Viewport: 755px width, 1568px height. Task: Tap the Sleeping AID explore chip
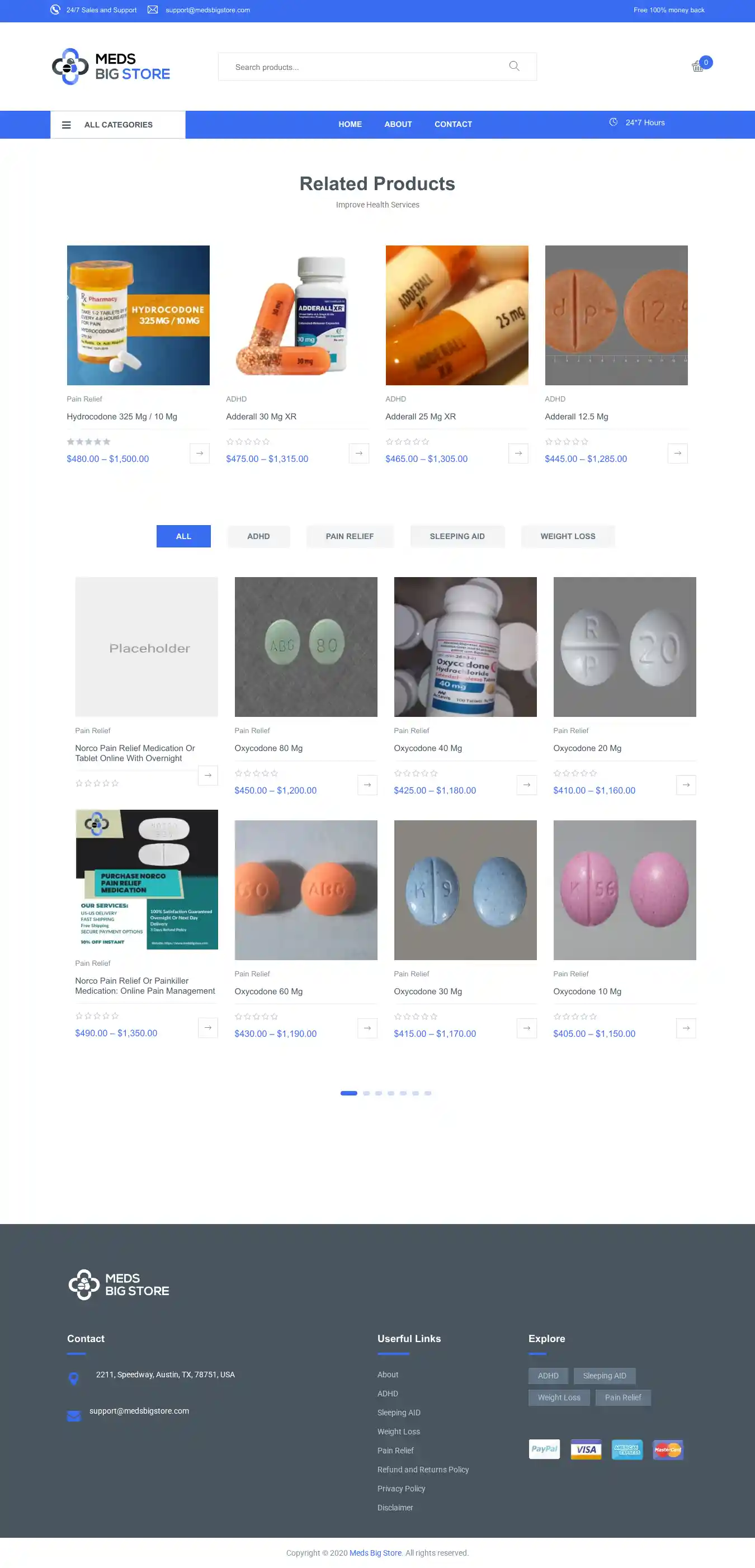[604, 1376]
